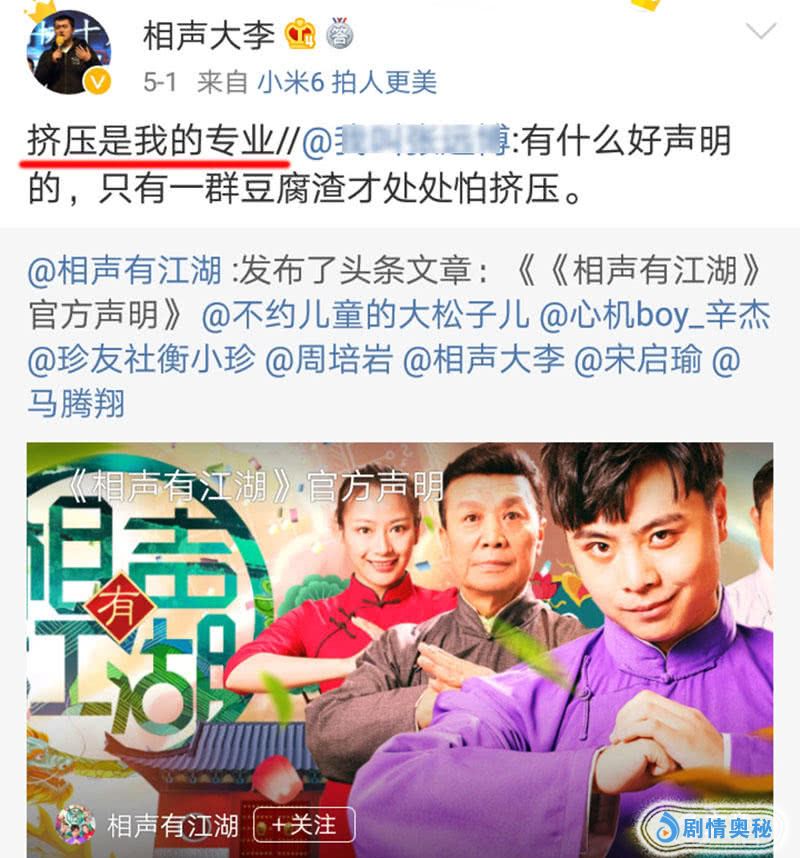
Task: Expand the post options chevron
Action: coord(762,32)
